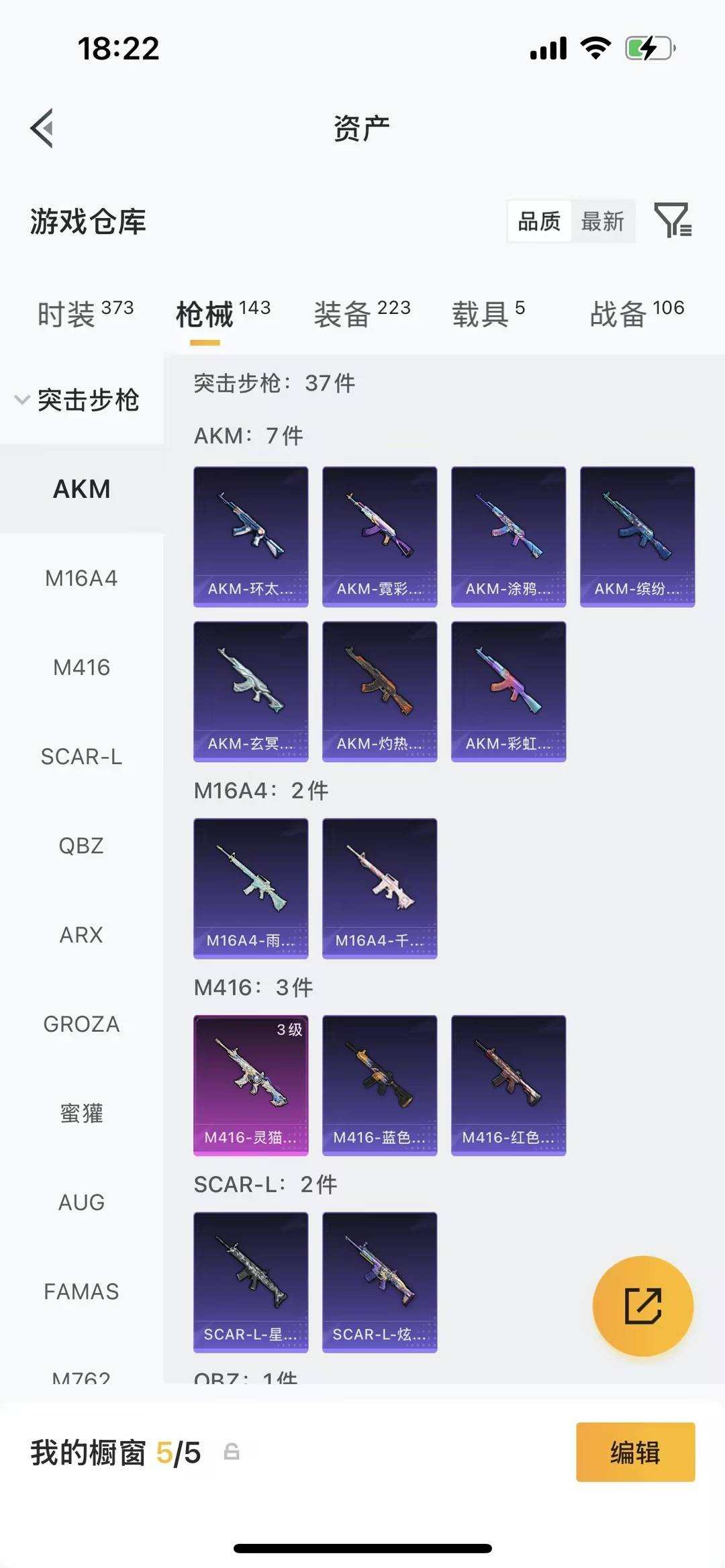Select 蜜獾 in the side list

point(81,1114)
